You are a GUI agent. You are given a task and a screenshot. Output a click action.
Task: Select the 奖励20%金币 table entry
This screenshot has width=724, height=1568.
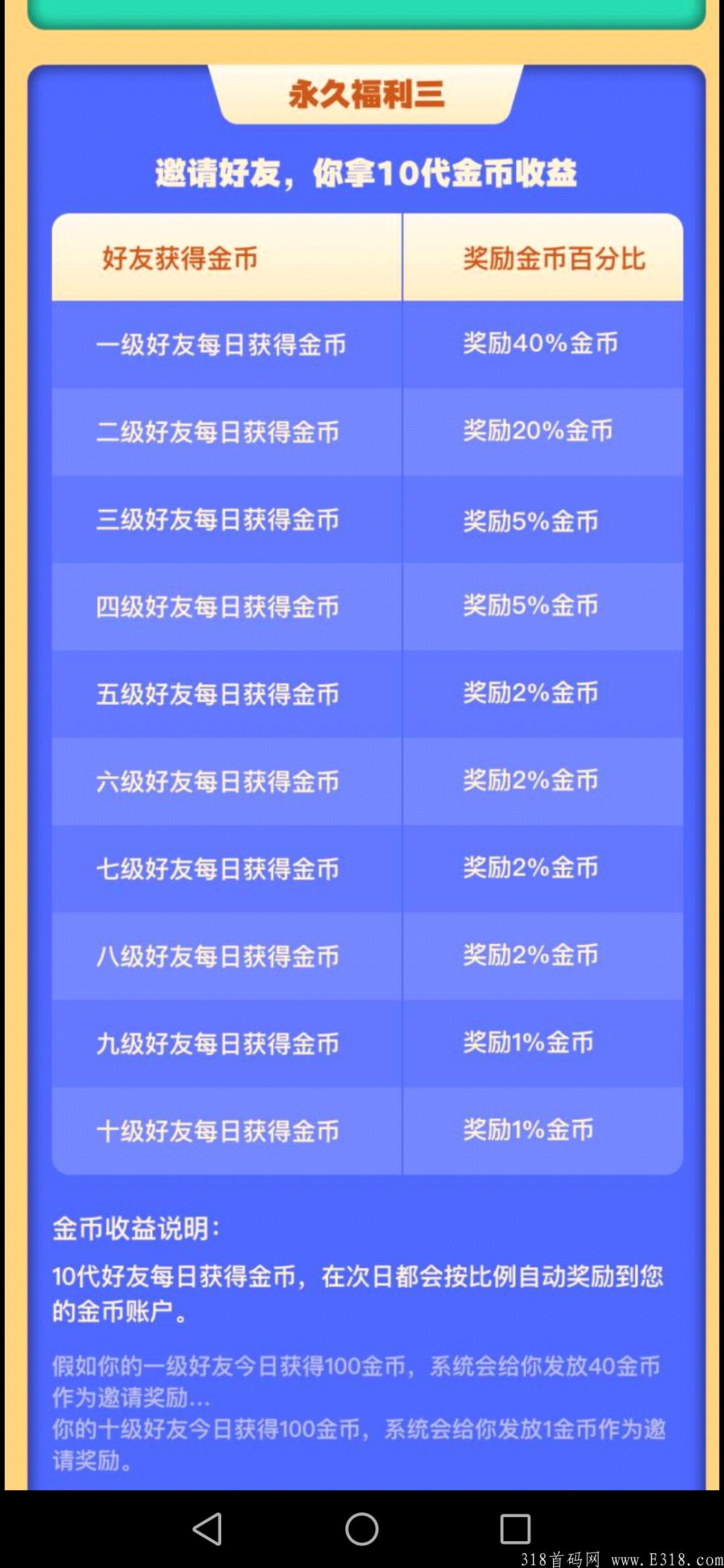tap(541, 432)
